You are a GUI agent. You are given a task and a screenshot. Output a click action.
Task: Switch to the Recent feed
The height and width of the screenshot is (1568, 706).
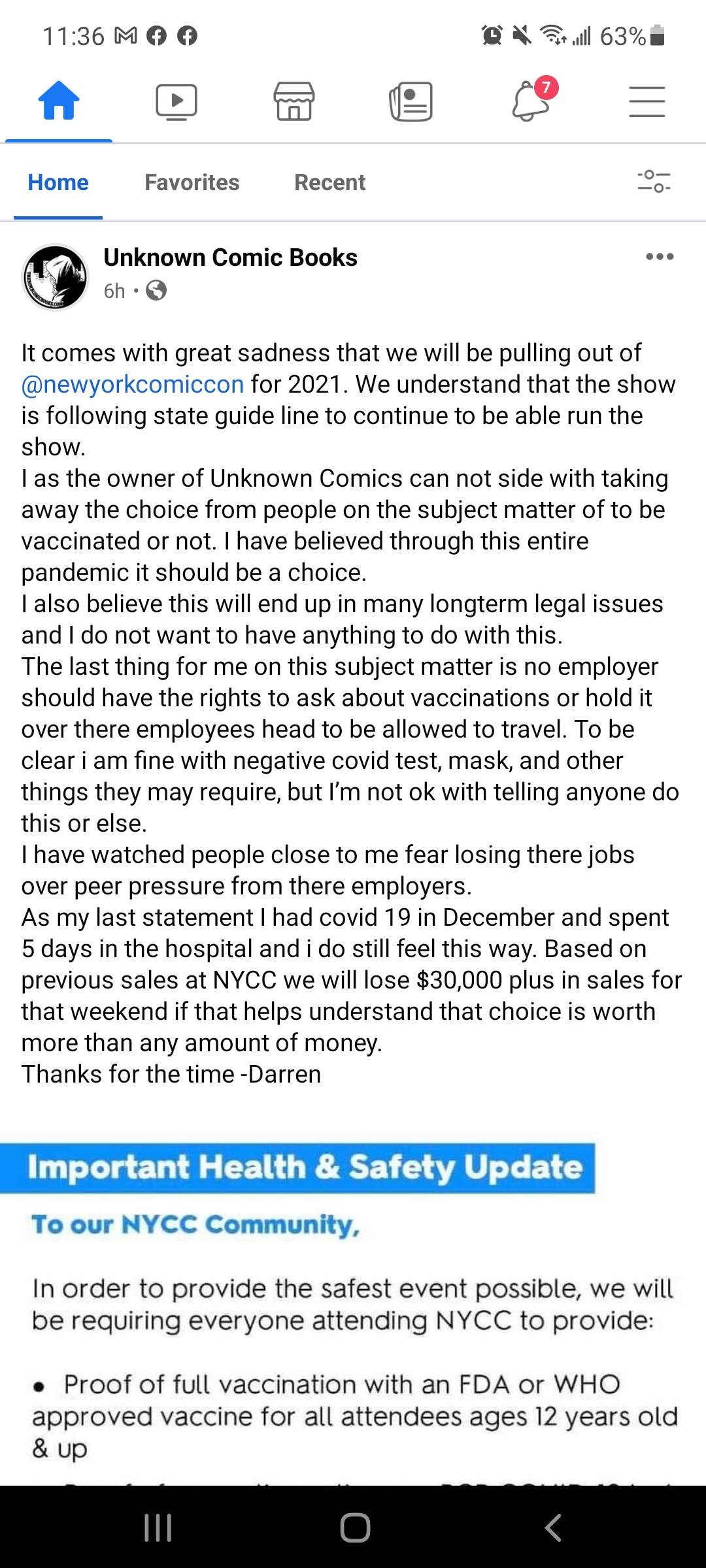coord(330,182)
